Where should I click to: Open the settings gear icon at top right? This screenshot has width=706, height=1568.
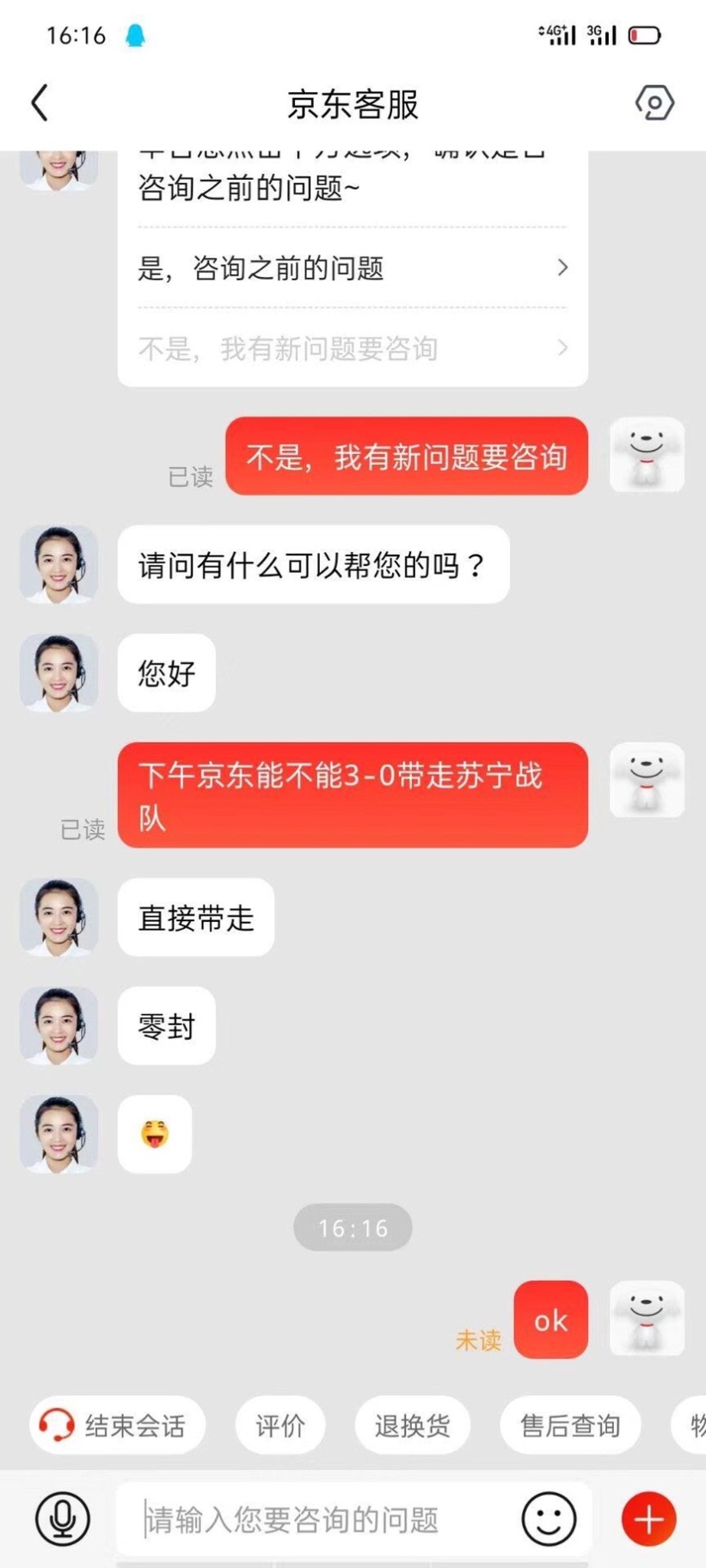(x=654, y=102)
